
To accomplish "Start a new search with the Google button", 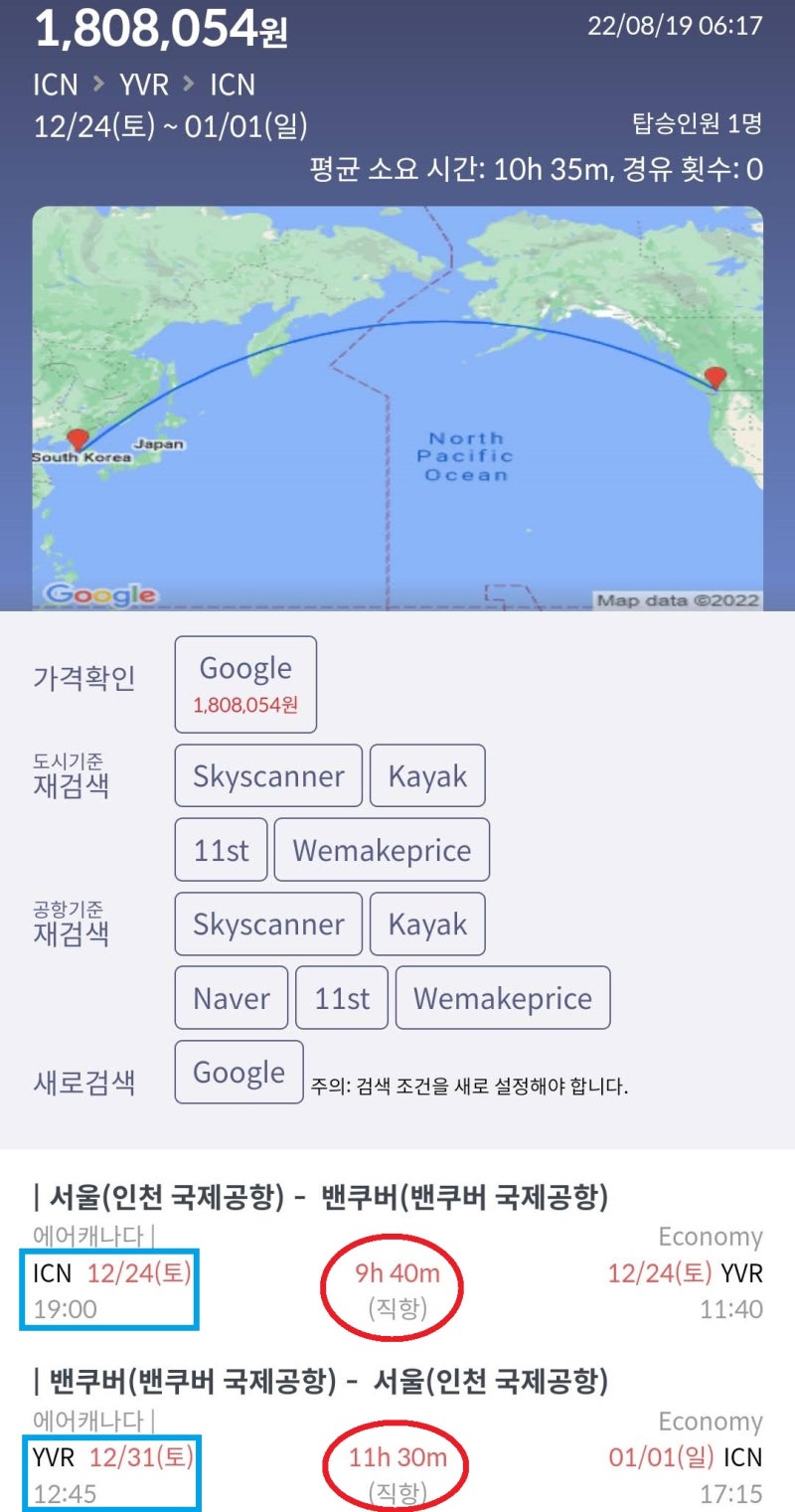I will click(x=238, y=1072).
